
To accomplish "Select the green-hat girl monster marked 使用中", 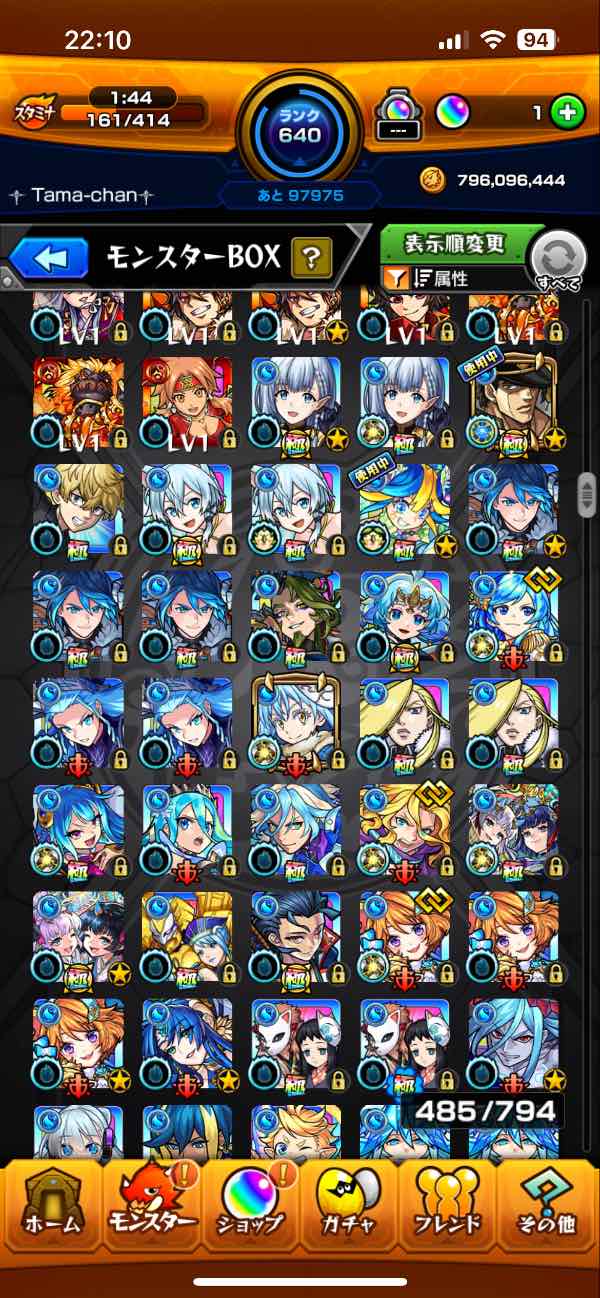I will coord(405,507).
